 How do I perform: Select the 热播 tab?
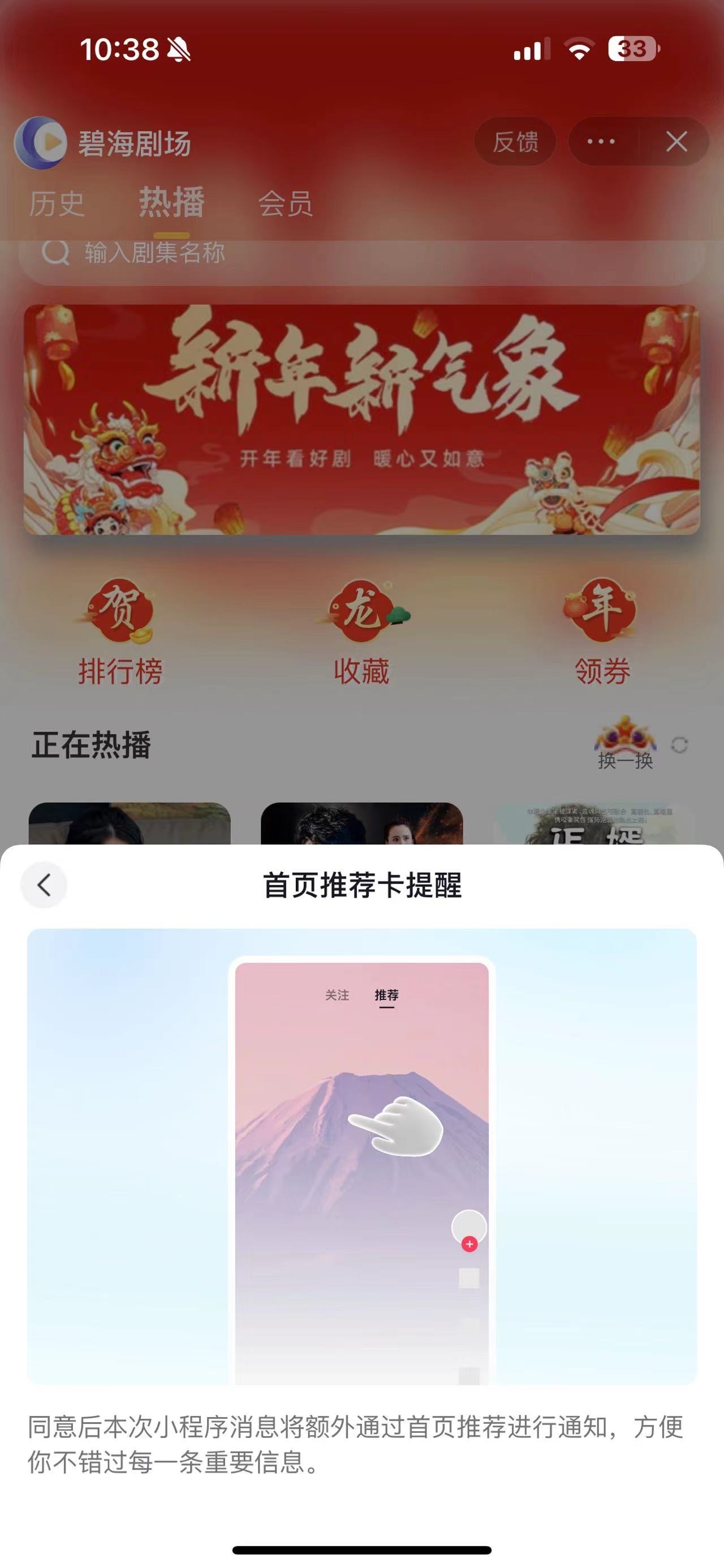point(172,203)
